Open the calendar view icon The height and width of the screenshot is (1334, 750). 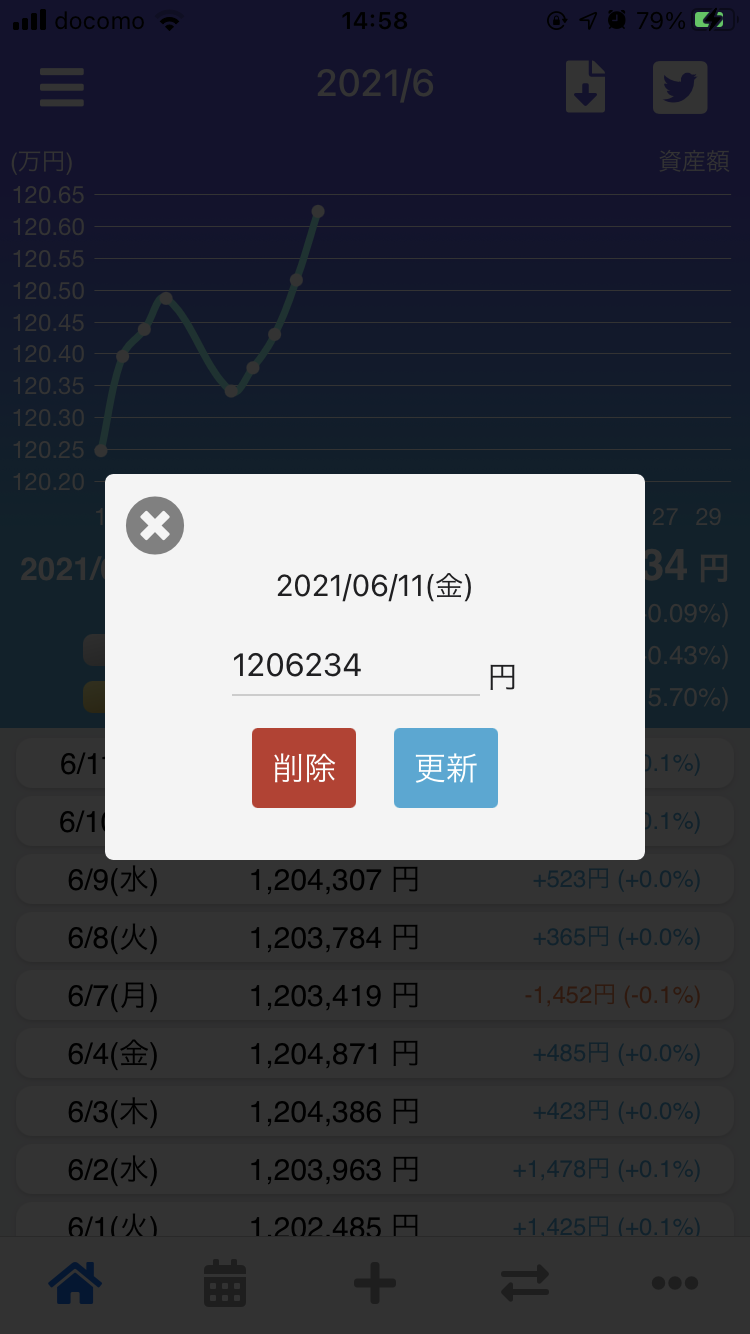pos(225,1283)
